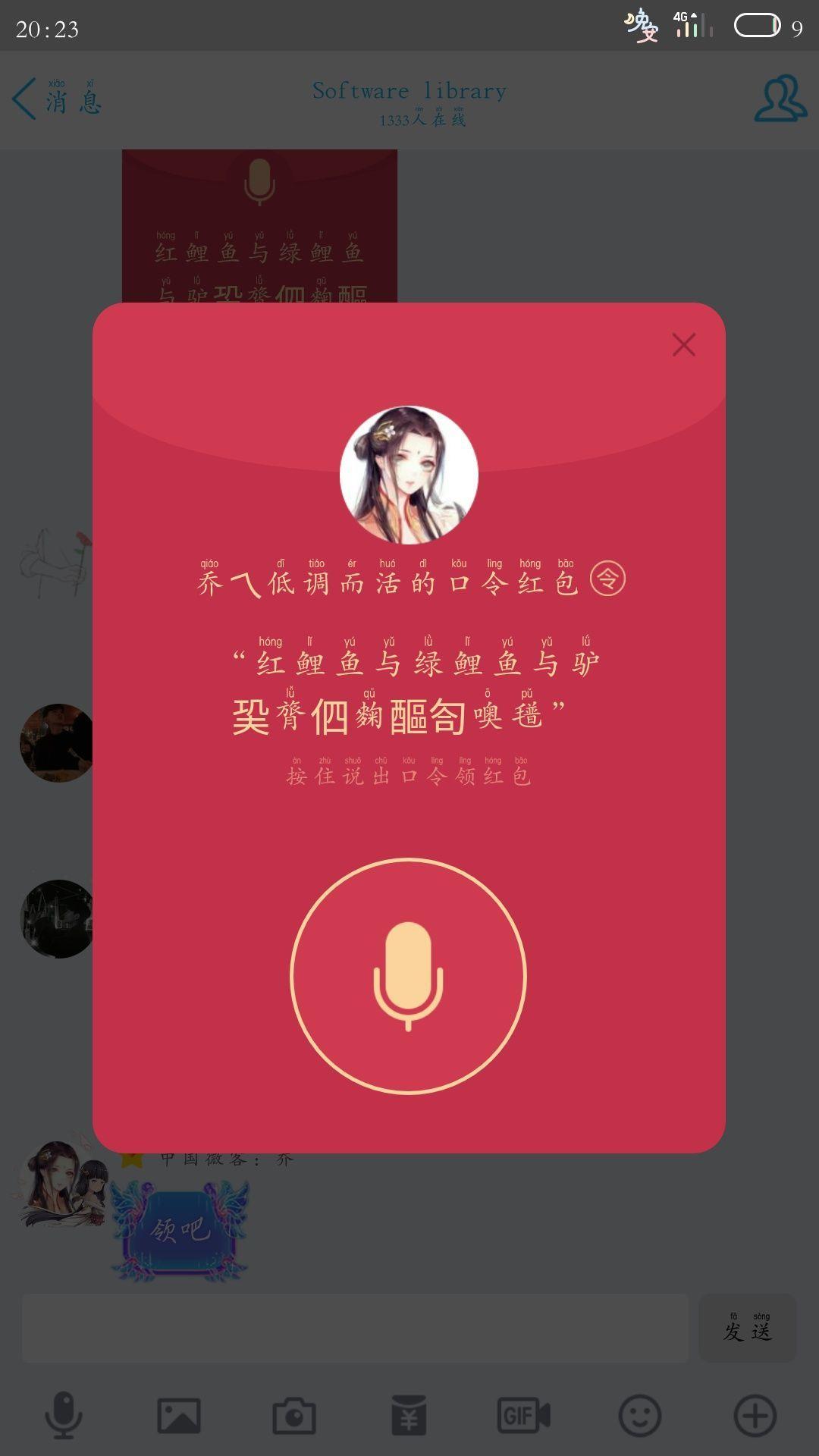Open the image gallery picker
Image resolution: width=819 pixels, height=1456 pixels.
click(179, 1415)
